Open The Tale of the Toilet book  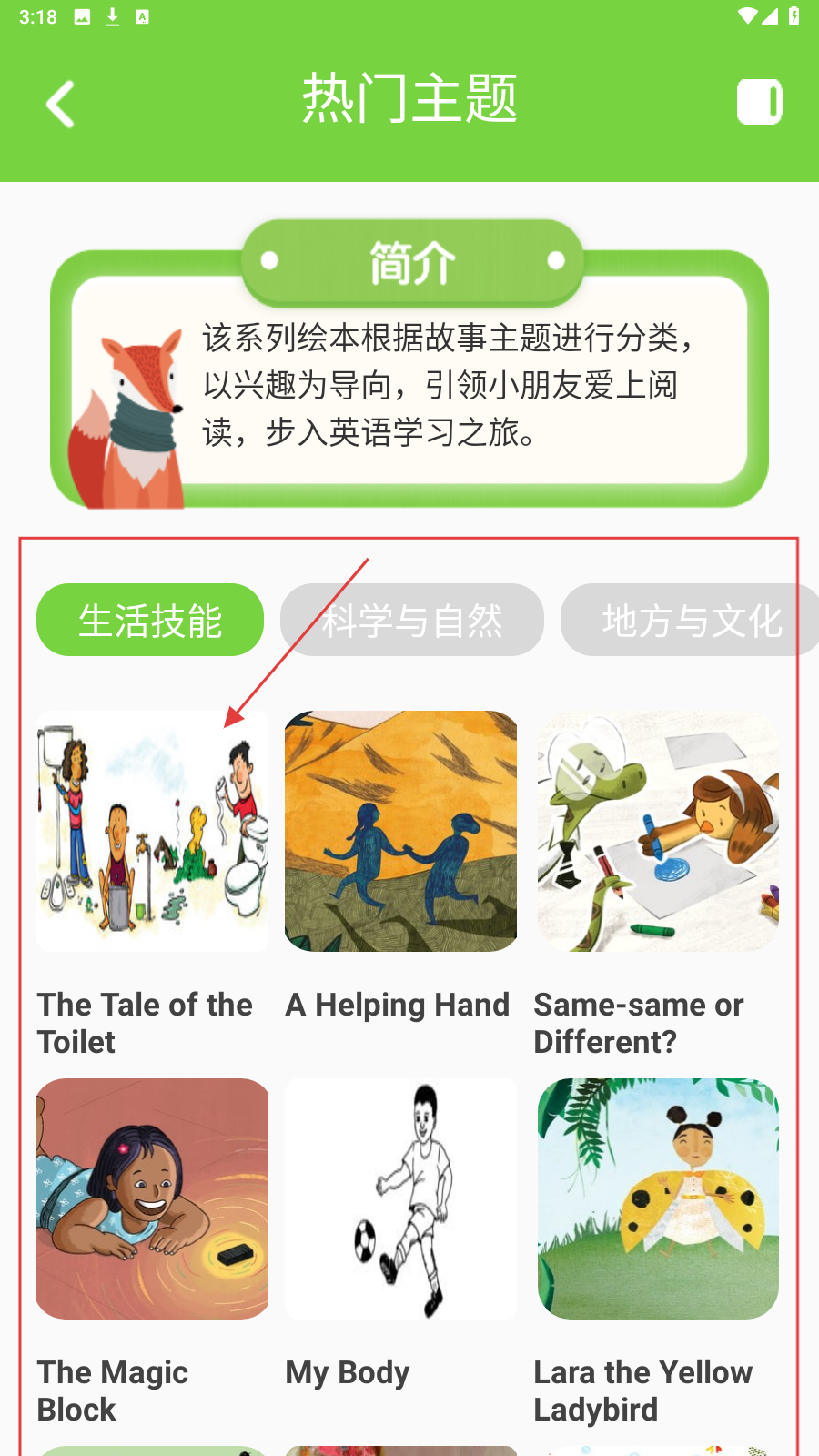153,832
